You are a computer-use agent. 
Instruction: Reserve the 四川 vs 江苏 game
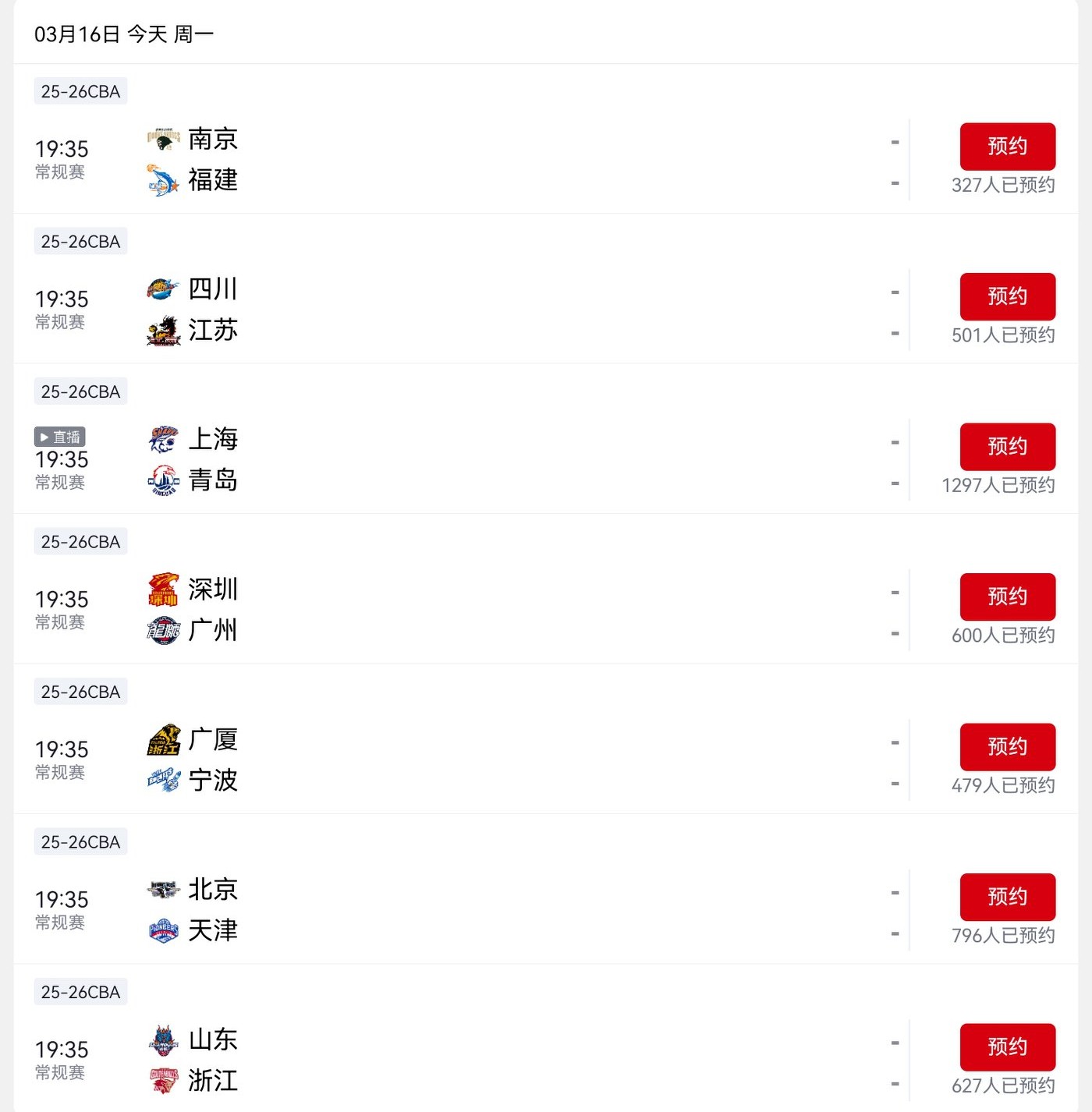pos(1007,296)
